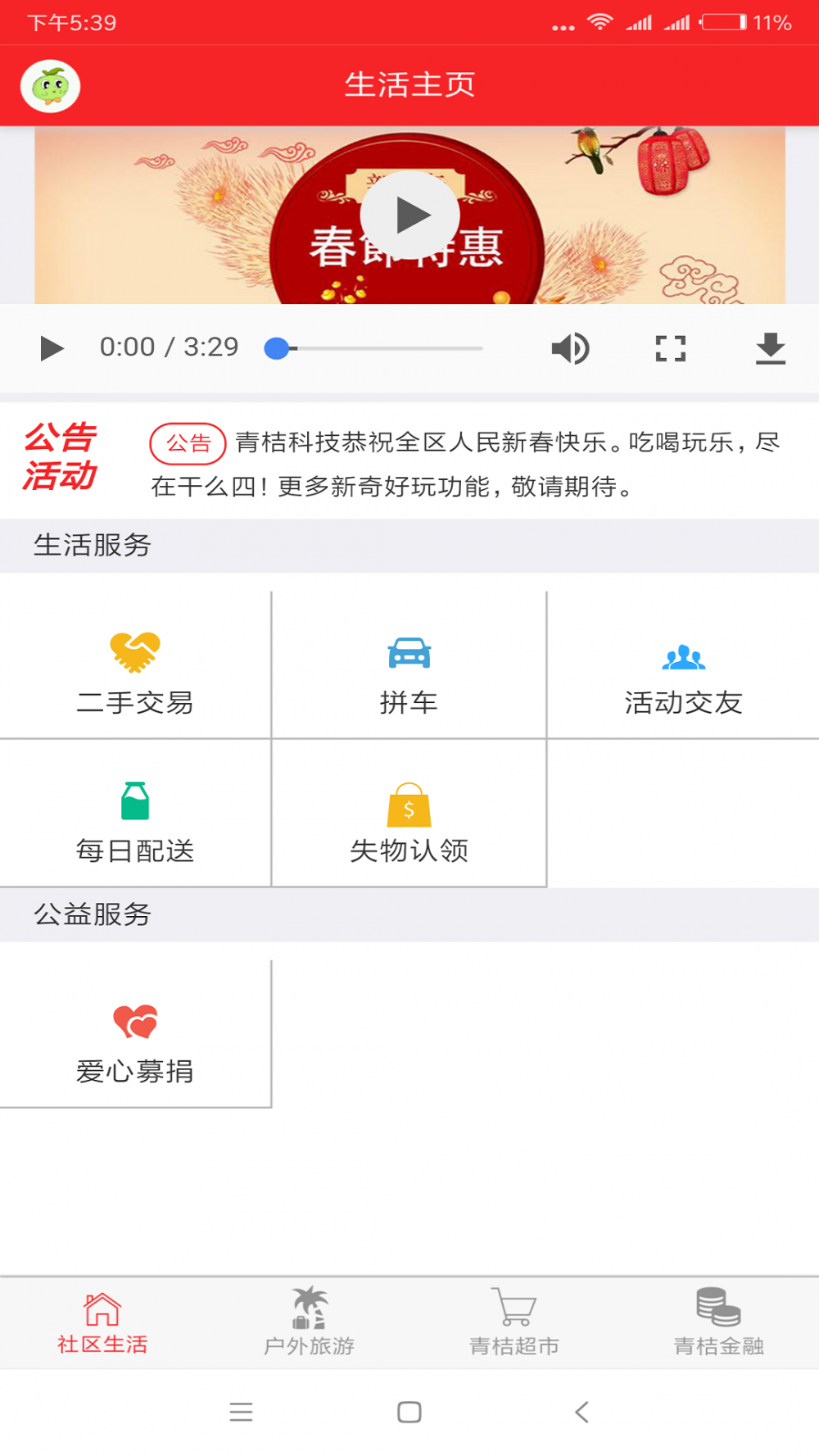Download the video
Image resolution: width=819 pixels, height=1456 pixels.
click(x=771, y=348)
